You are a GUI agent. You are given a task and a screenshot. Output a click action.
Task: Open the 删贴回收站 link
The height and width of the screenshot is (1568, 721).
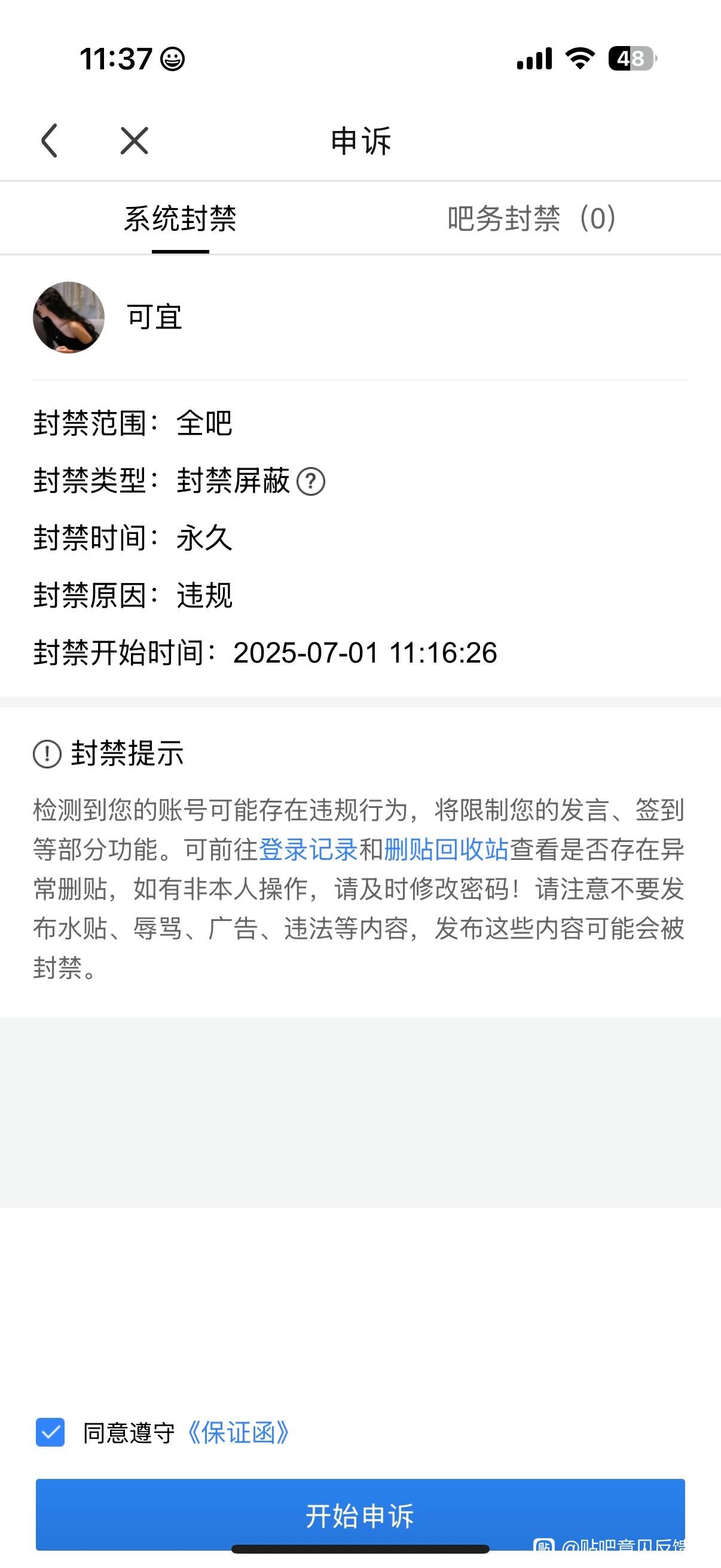point(446,850)
